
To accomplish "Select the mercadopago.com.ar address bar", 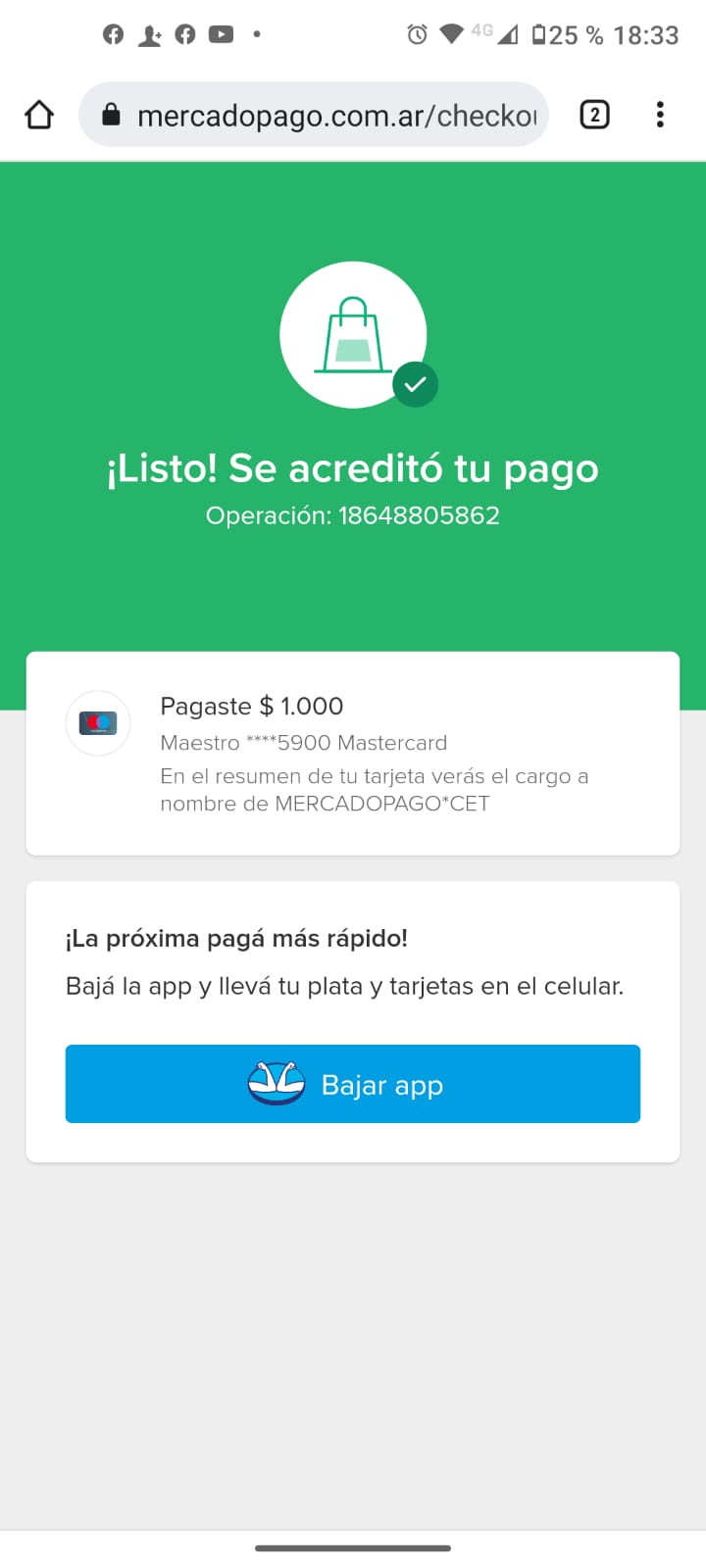I will click(x=324, y=116).
